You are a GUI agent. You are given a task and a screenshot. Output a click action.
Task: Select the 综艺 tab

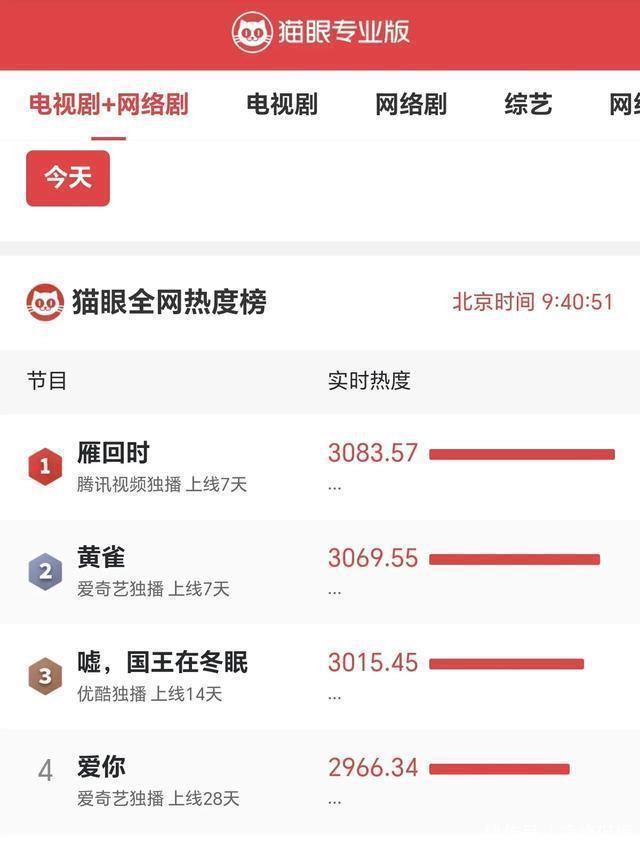528,104
